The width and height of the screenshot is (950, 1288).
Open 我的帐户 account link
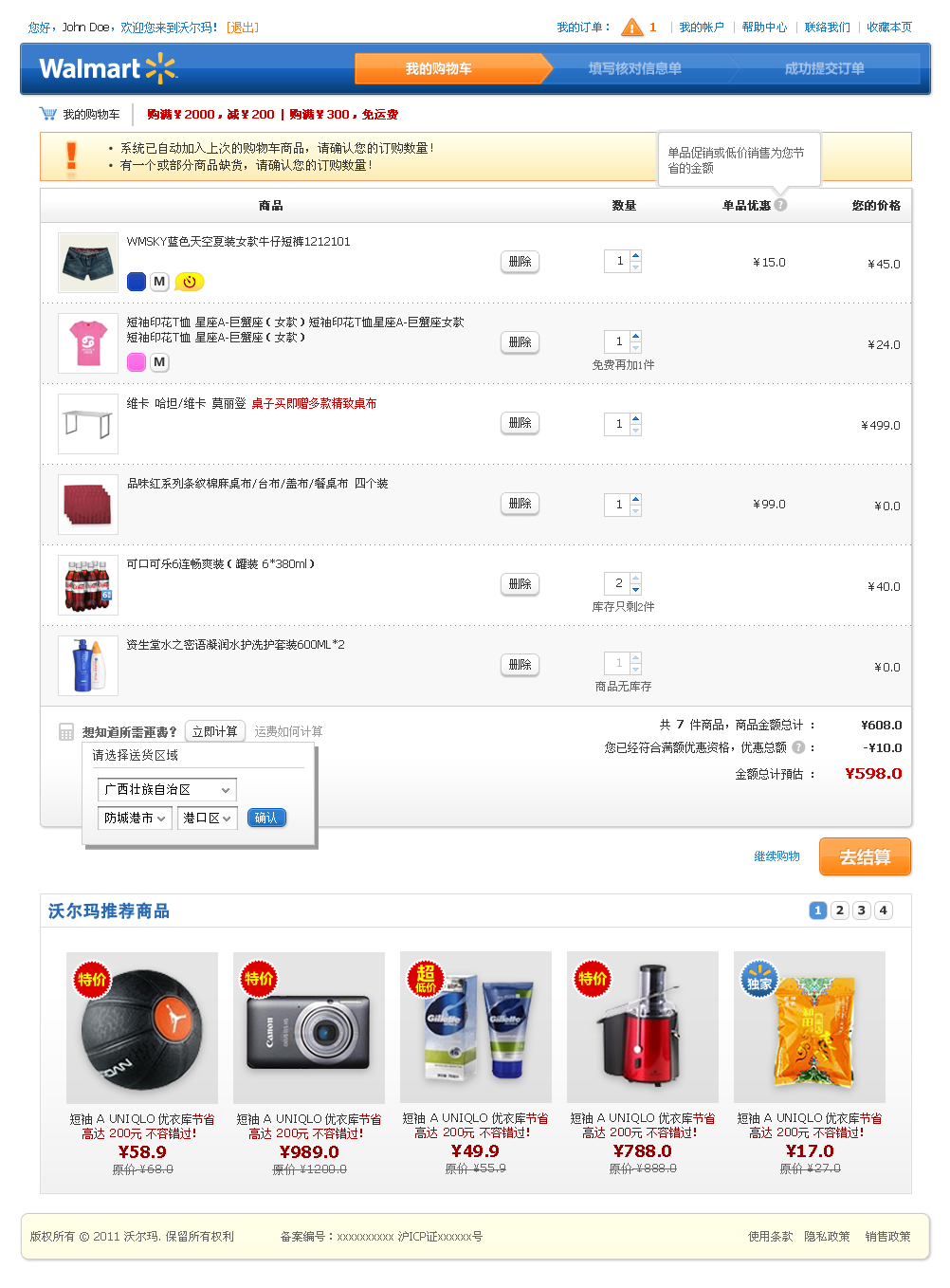click(x=701, y=28)
